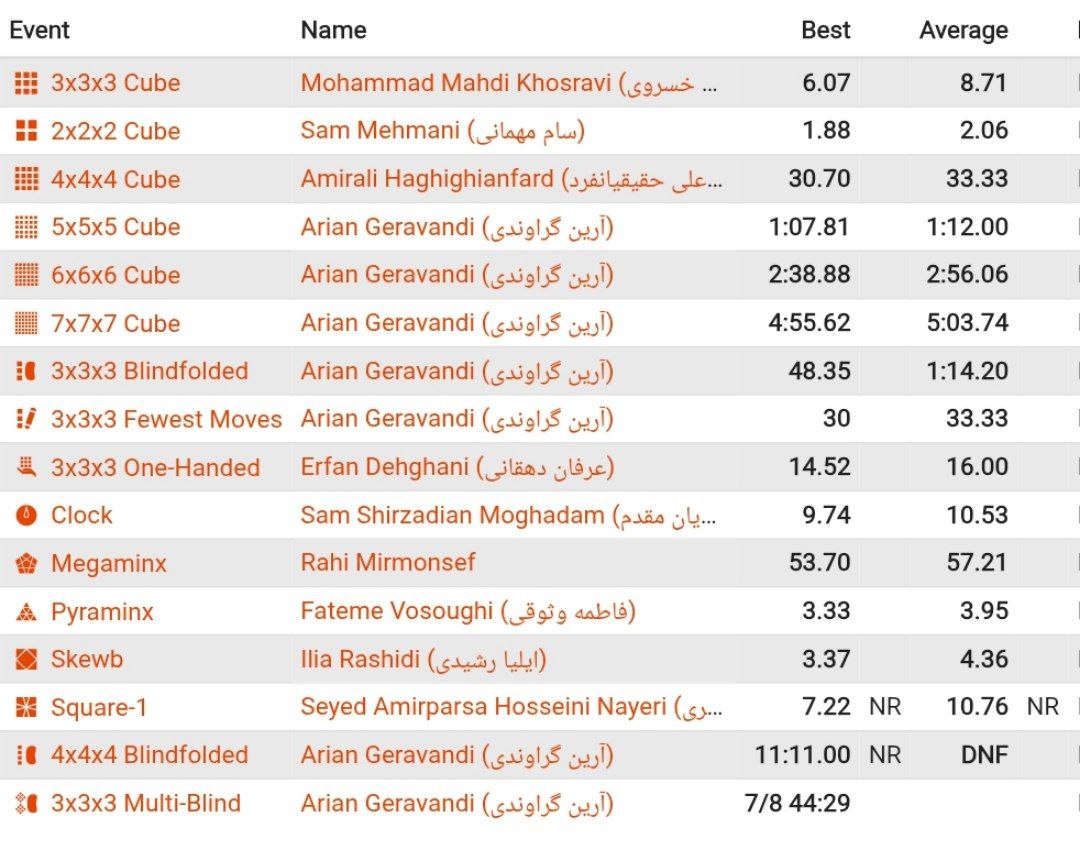Viewport: 1080px width, 848px height.
Task: Open the 3x3x3 Cube event link
Action: pyautogui.click(x=115, y=83)
